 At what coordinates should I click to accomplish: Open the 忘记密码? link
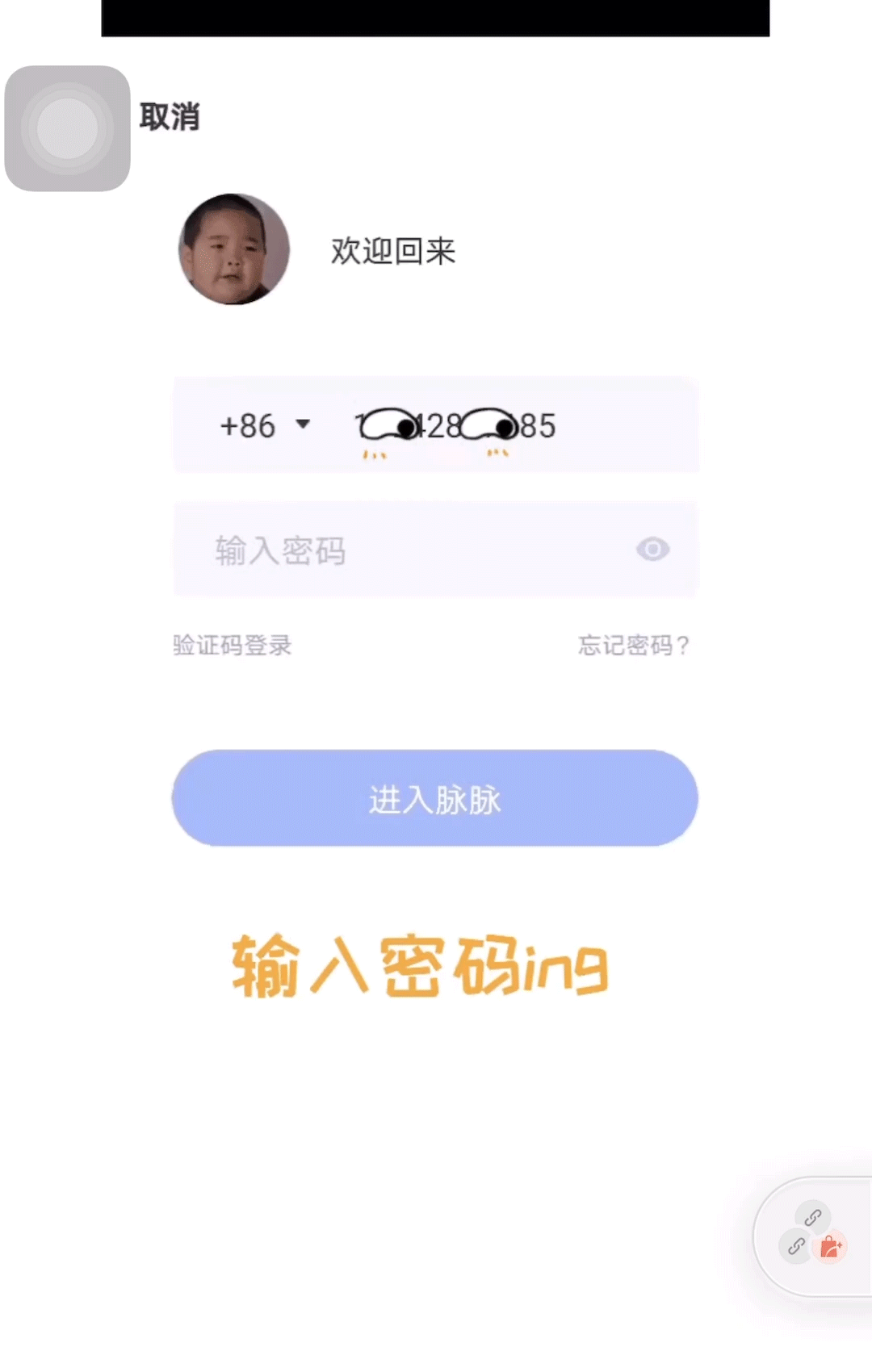(634, 645)
